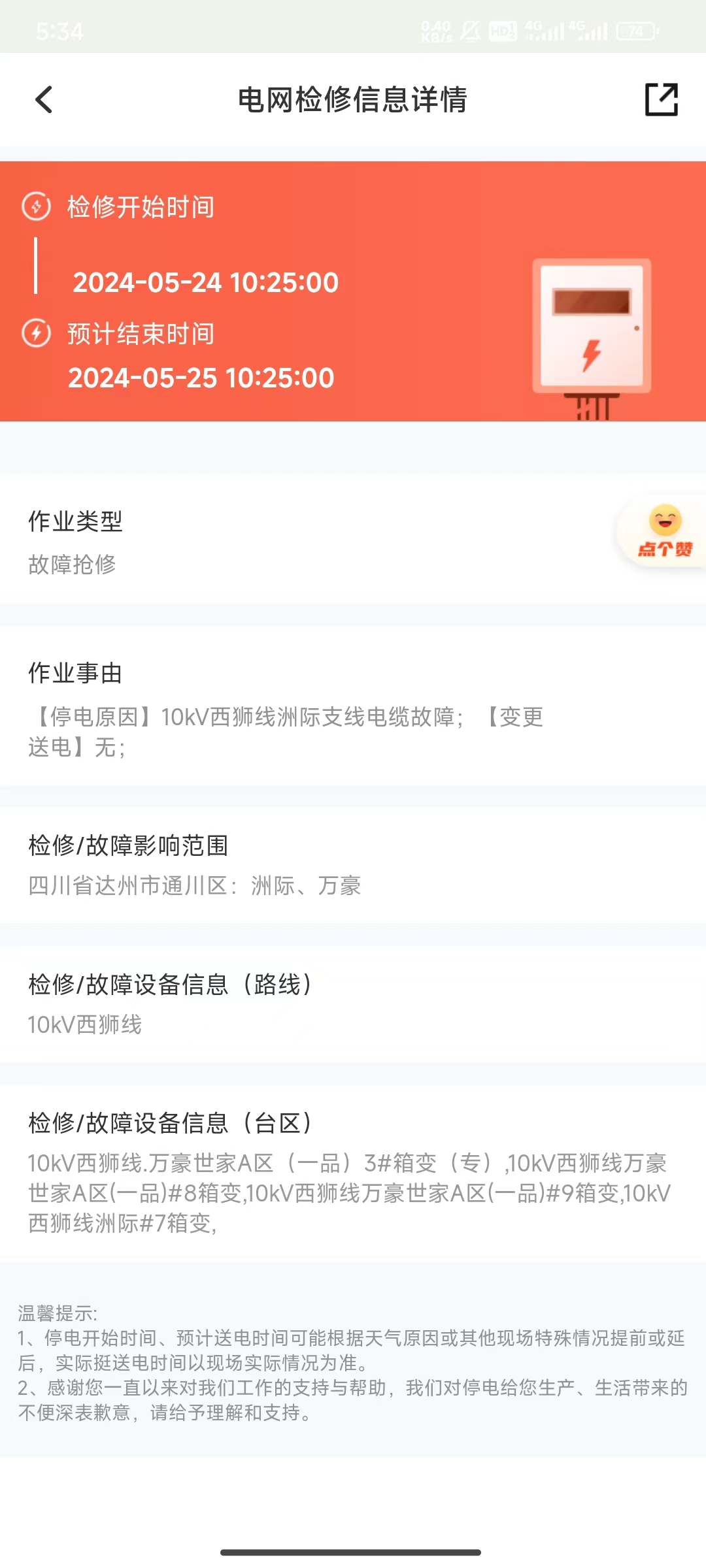
Task: Tap the floating 点个赞 like button
Action: [x=664, y=532]
